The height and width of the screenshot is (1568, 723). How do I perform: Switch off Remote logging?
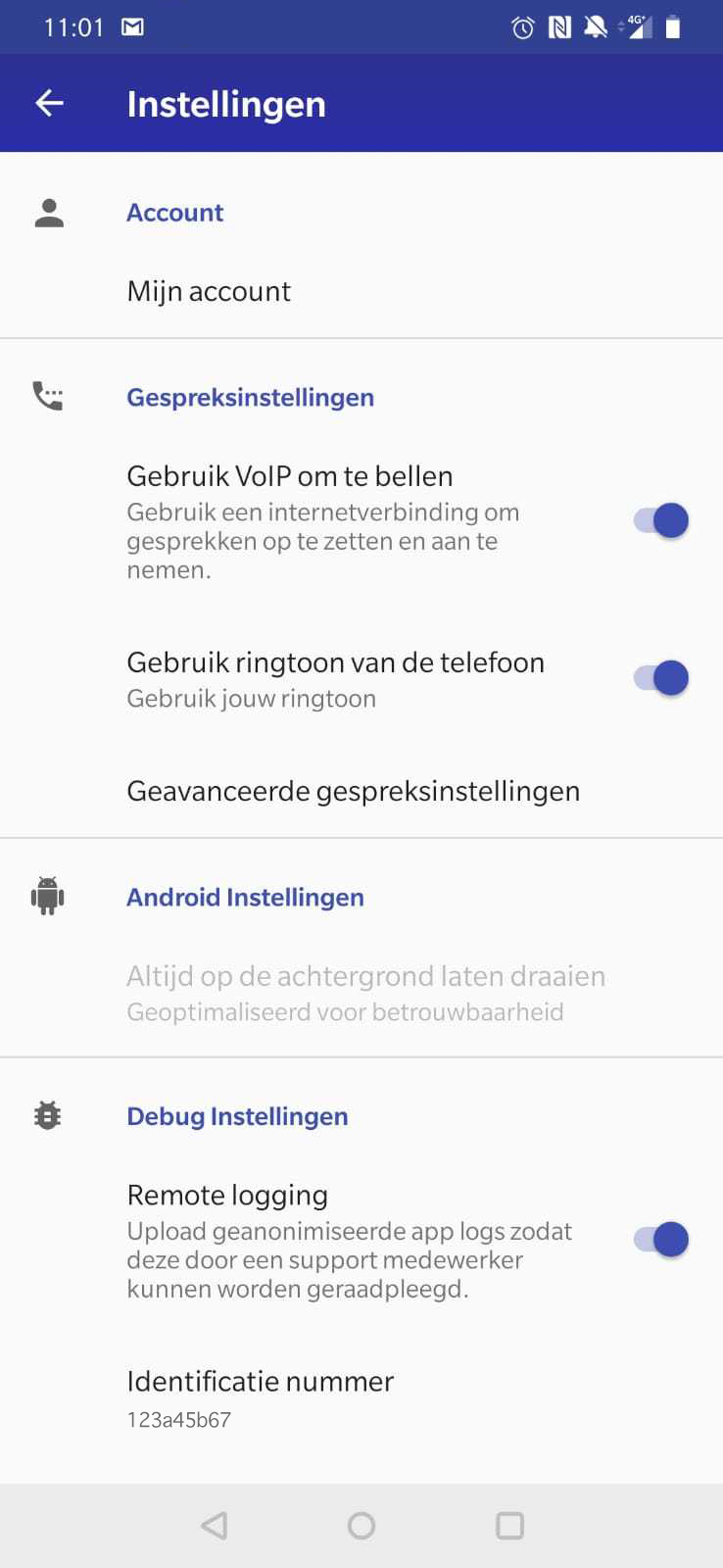[x=661, y=1240]
